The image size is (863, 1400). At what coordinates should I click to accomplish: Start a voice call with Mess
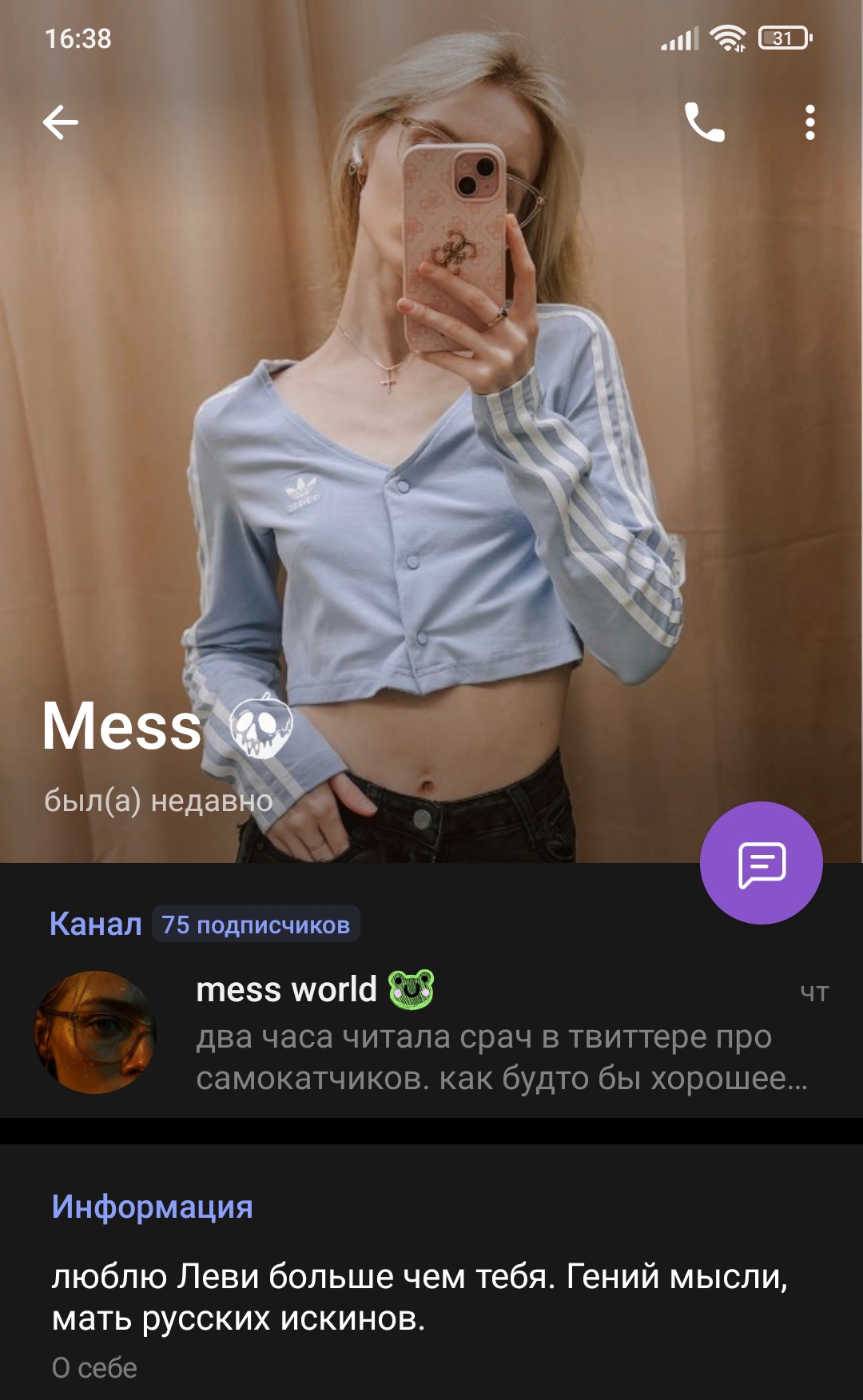point(705,123)
